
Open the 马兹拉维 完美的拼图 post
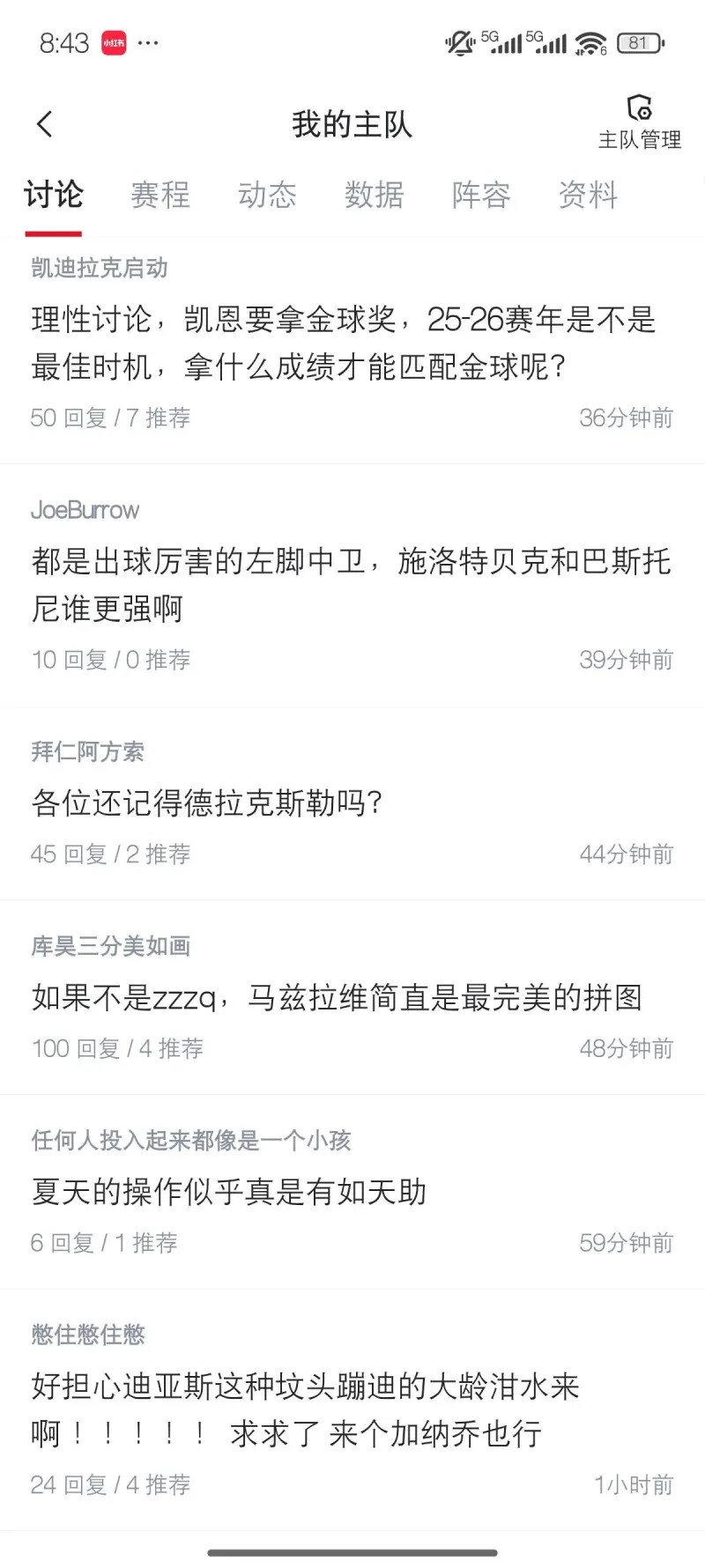[337, 997]
